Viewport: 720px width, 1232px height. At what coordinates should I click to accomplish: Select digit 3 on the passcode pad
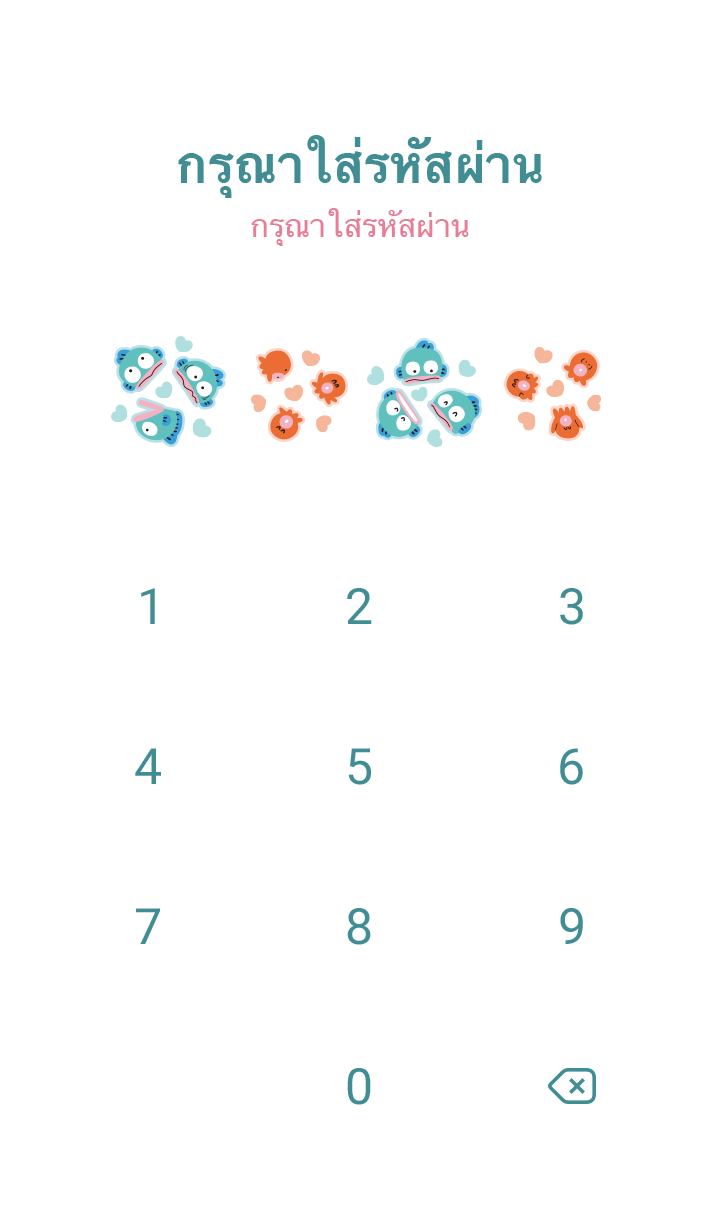tap(571, 607)
